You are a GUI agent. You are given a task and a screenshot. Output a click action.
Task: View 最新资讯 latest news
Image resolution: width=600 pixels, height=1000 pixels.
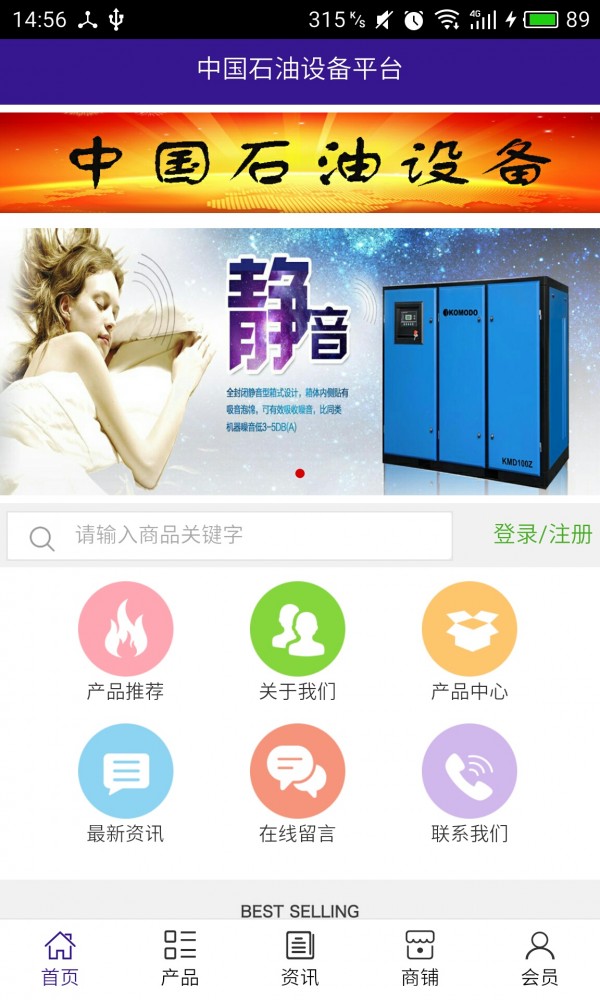125,782
